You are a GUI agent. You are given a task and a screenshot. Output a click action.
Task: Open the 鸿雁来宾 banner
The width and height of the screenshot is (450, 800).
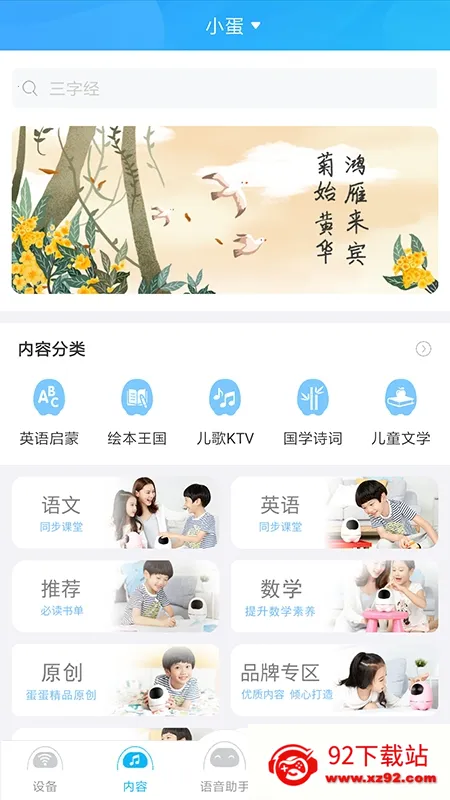click(x=224, y=210)
